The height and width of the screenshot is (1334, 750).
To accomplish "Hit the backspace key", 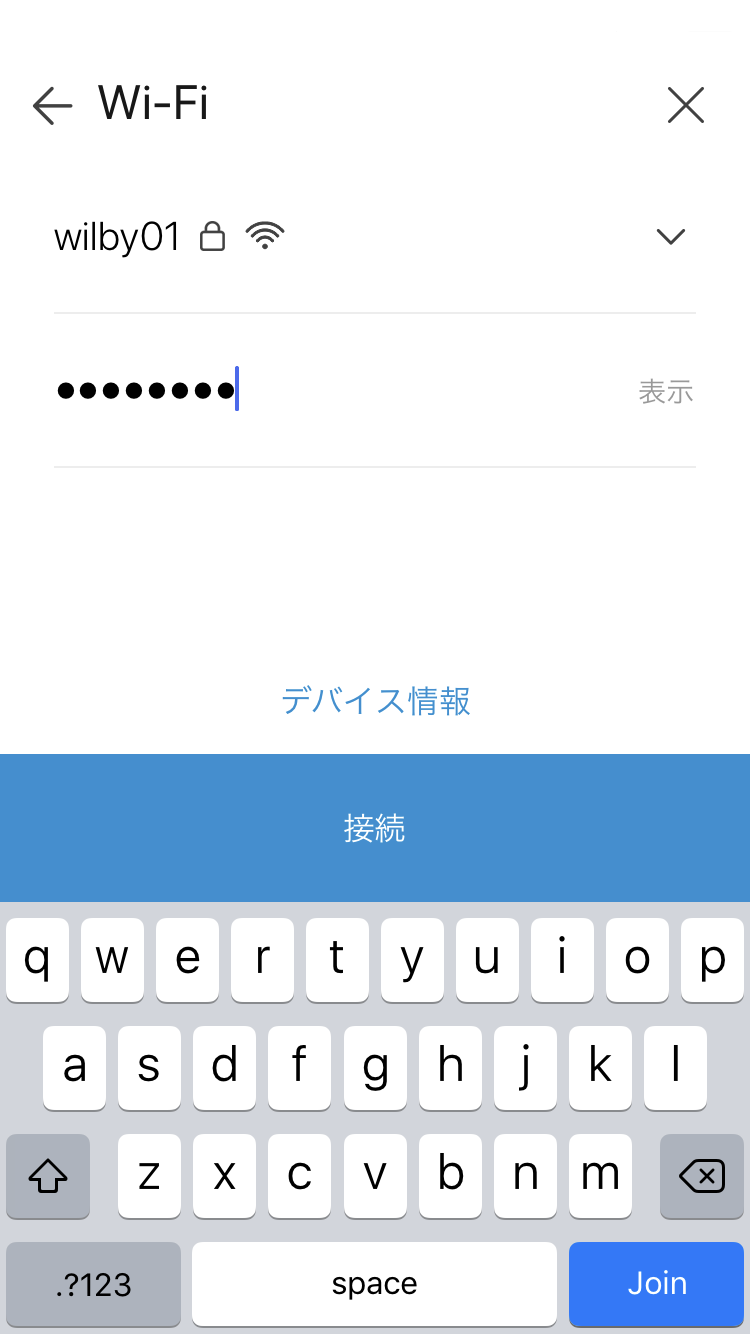I will pyautogui.click(x=702, y=1176).
